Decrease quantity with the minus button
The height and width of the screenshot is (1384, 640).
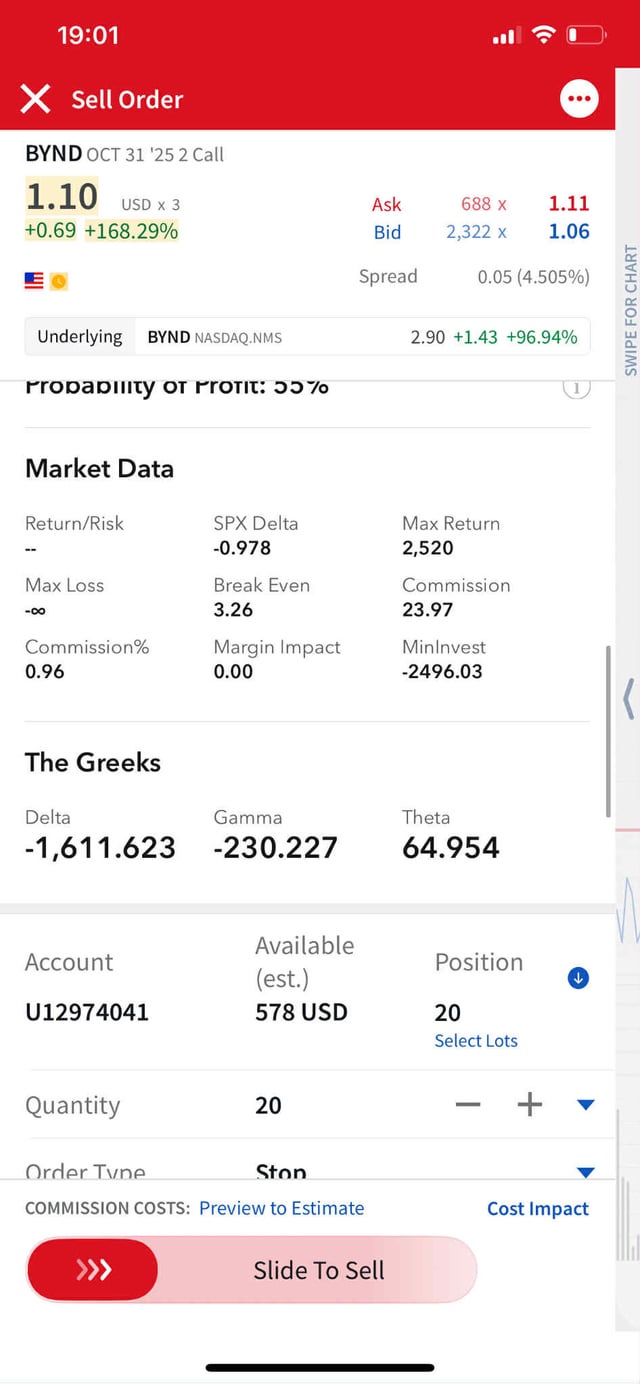coord(468,1105)
